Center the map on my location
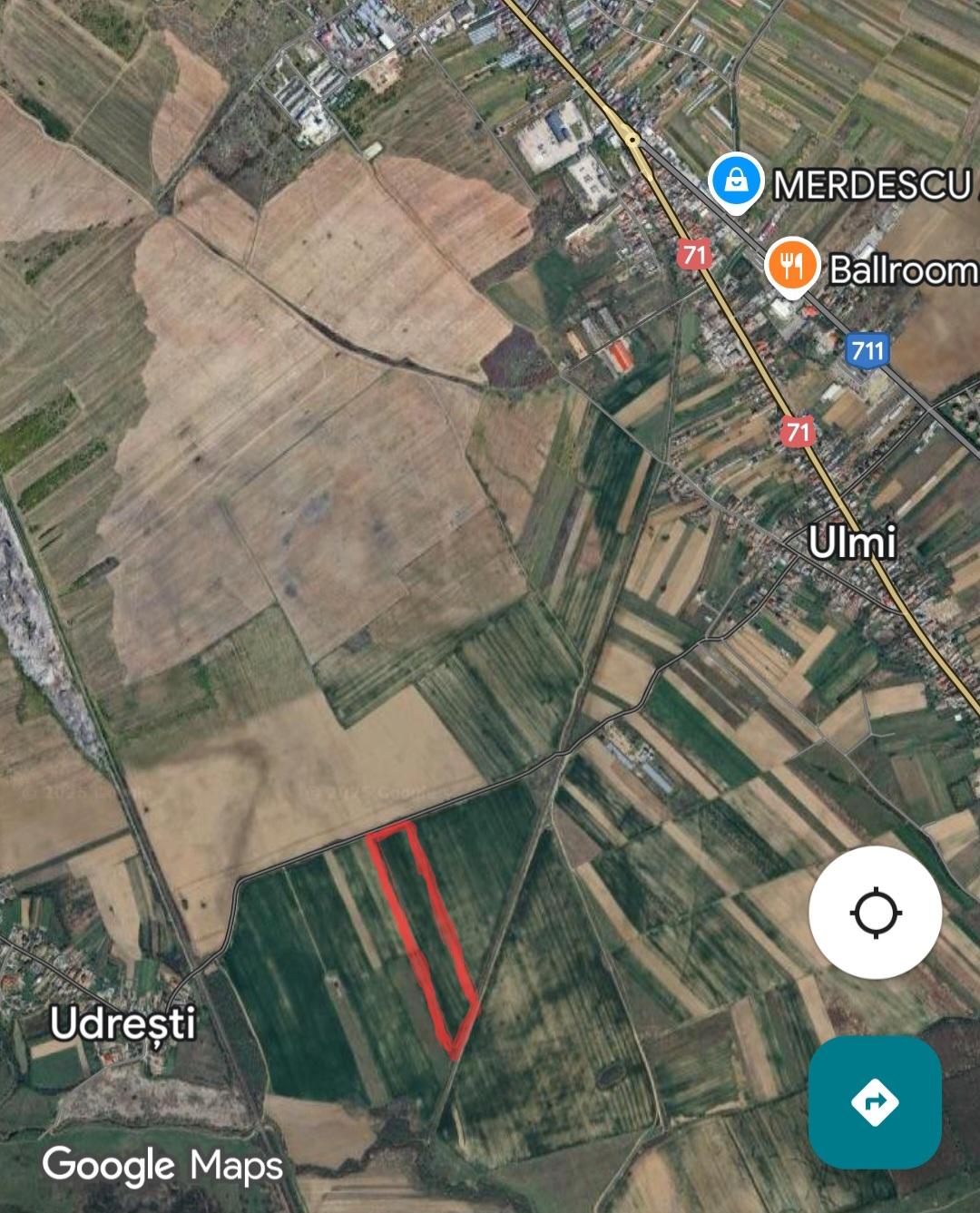The image size is (980, 1213). [x=875, y=912]
